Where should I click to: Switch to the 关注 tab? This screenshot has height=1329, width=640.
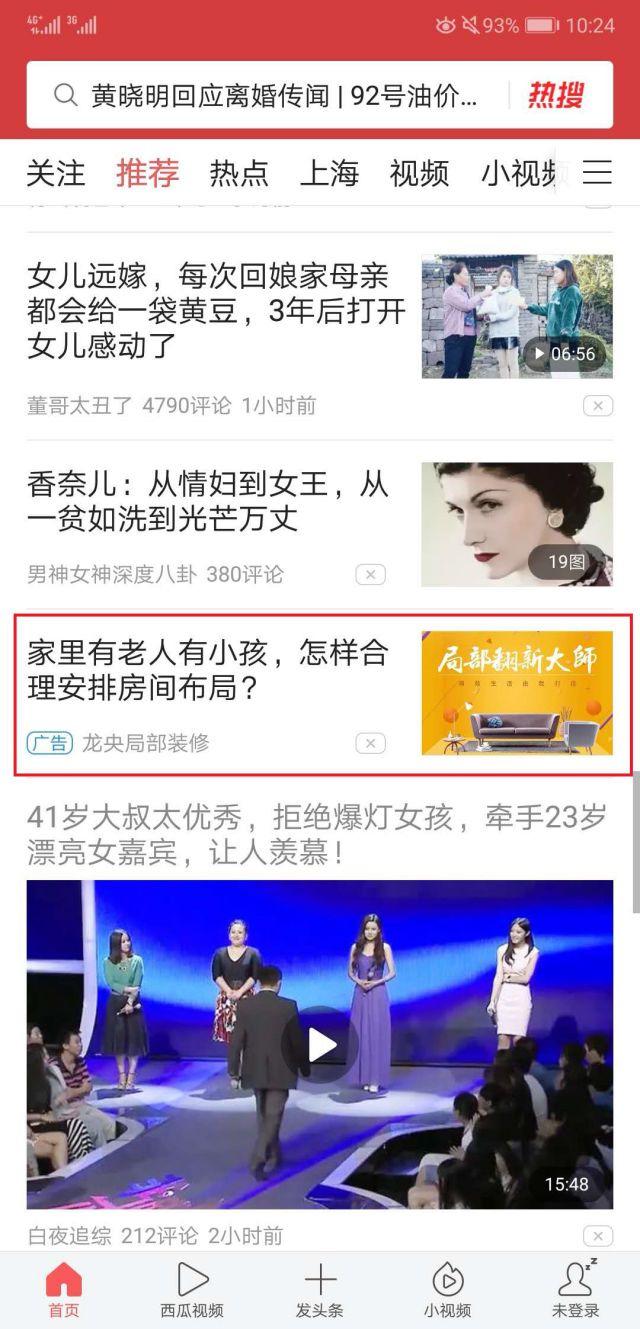[55, 173]
